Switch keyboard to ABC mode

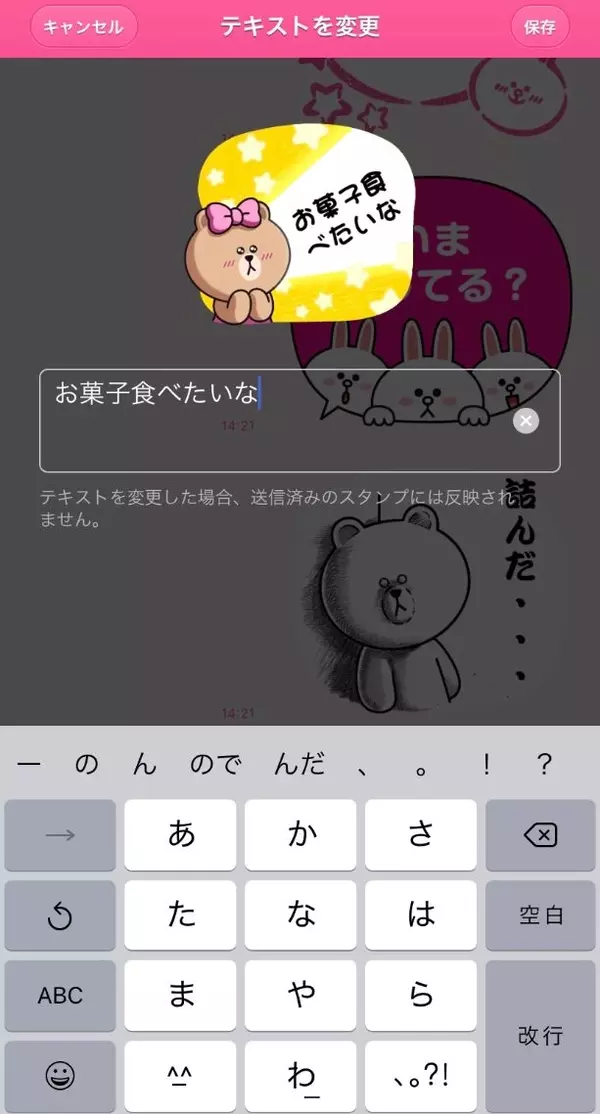(60, 995)
